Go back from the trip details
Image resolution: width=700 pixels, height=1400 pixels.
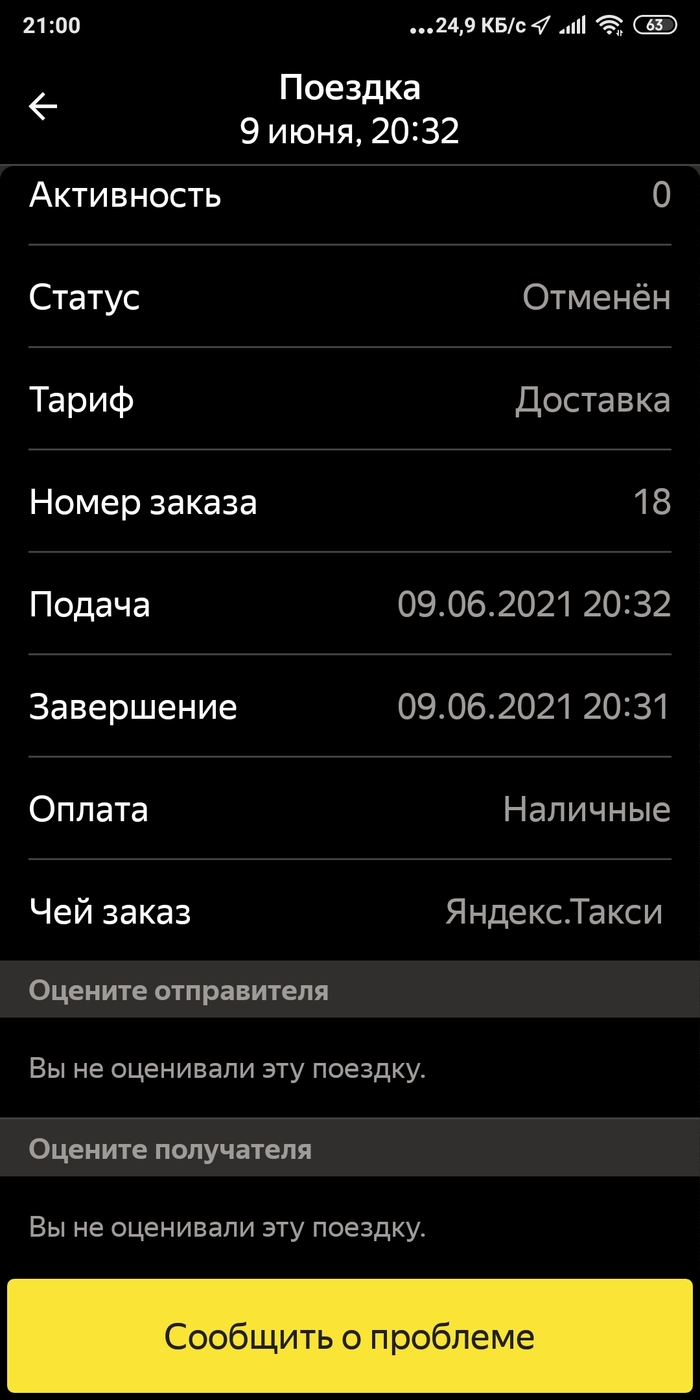pyautogui.click(x=44, y=107)
